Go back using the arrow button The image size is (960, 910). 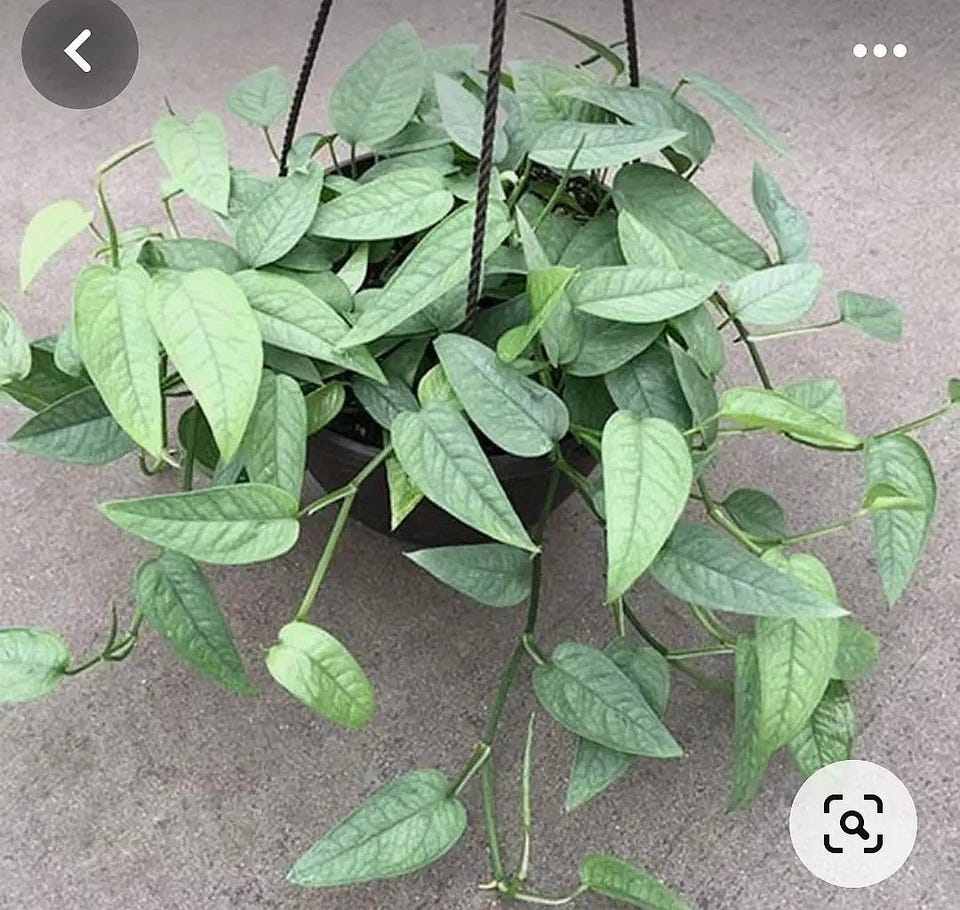tap(79, 50)
